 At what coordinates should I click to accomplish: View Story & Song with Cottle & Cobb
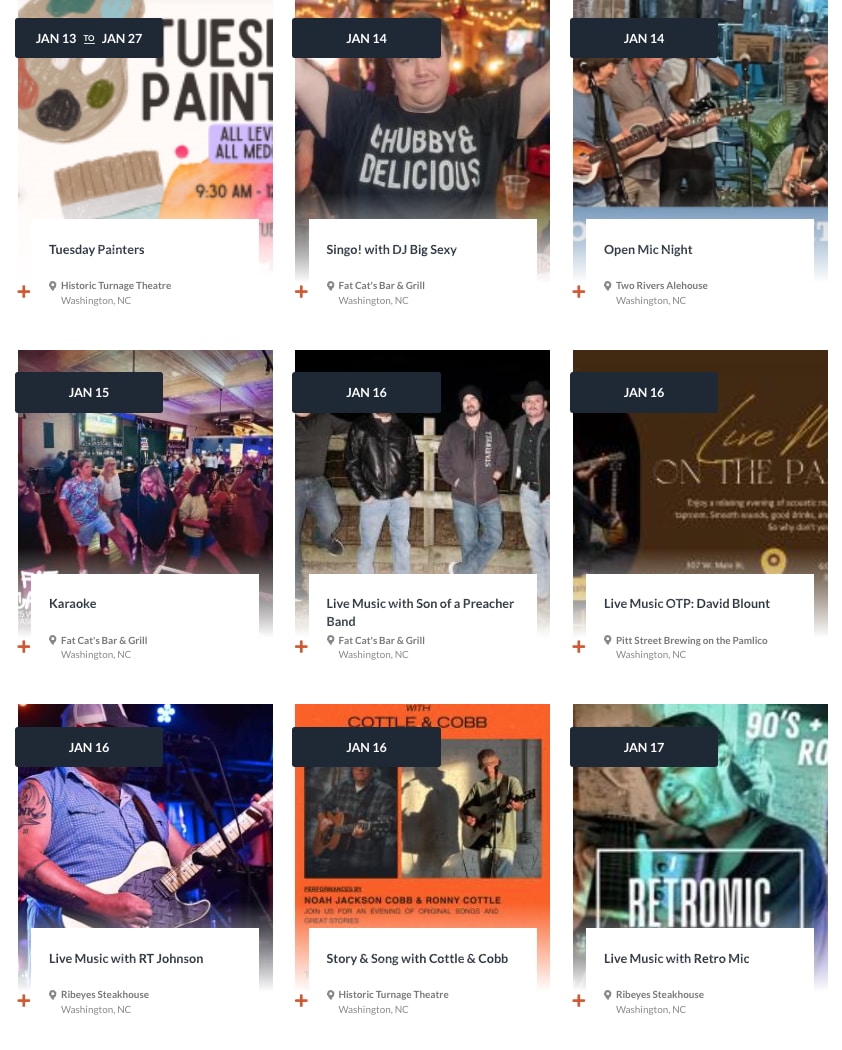coord(417,959)
